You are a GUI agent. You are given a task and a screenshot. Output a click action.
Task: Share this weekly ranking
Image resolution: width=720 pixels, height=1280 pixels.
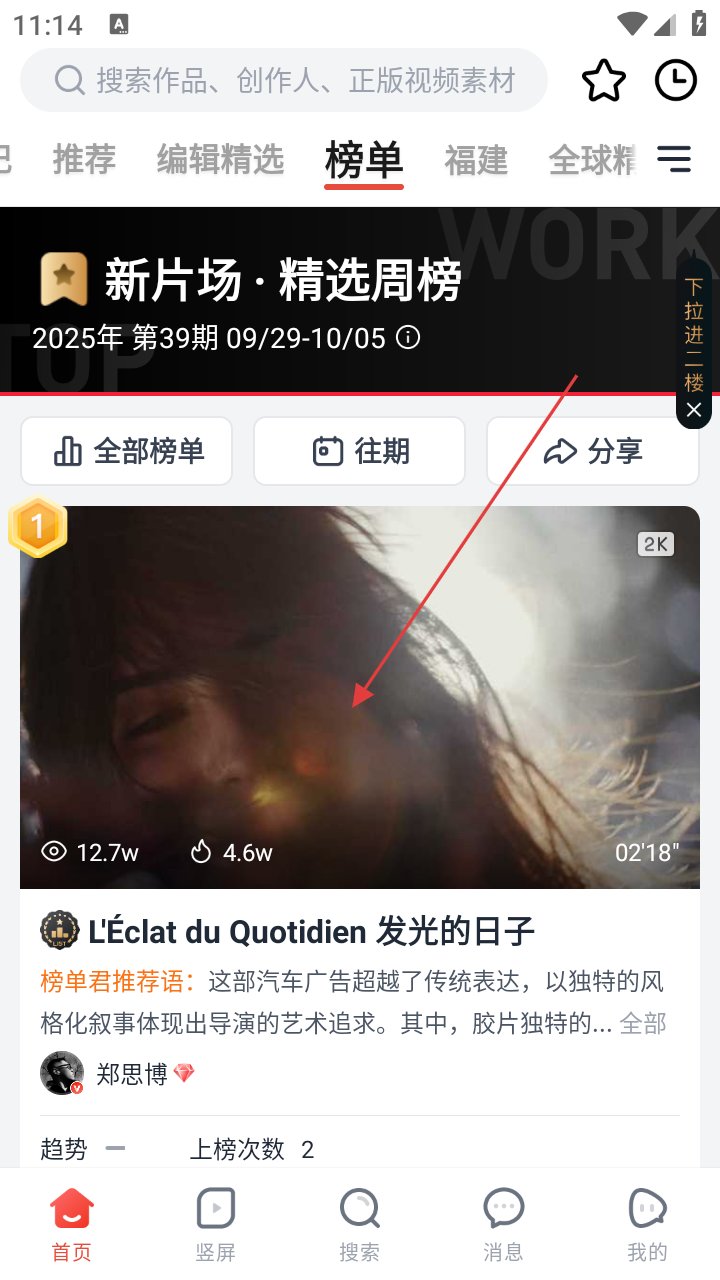(592, 451)
